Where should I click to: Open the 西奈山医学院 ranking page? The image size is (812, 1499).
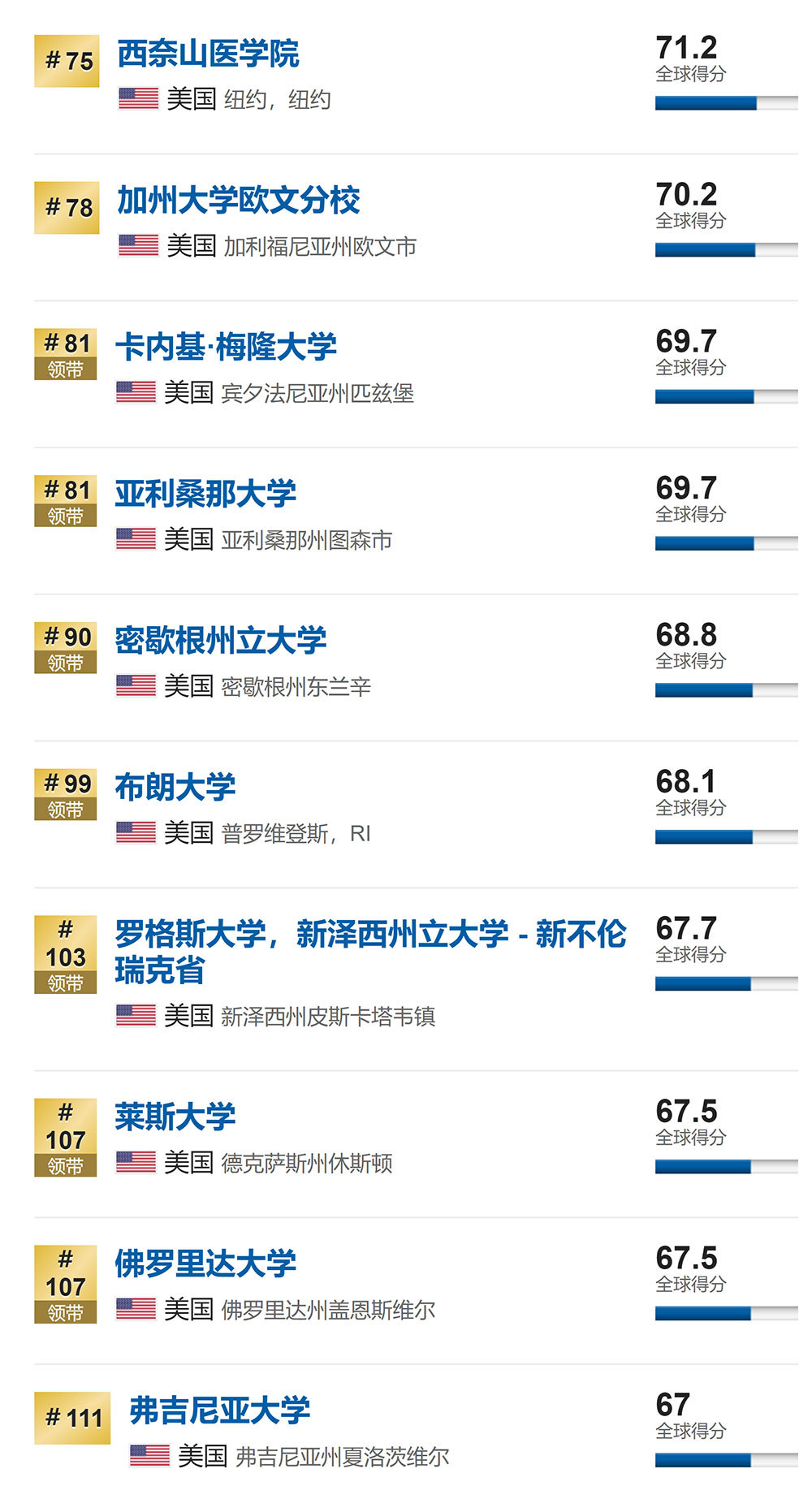(208, 54)
